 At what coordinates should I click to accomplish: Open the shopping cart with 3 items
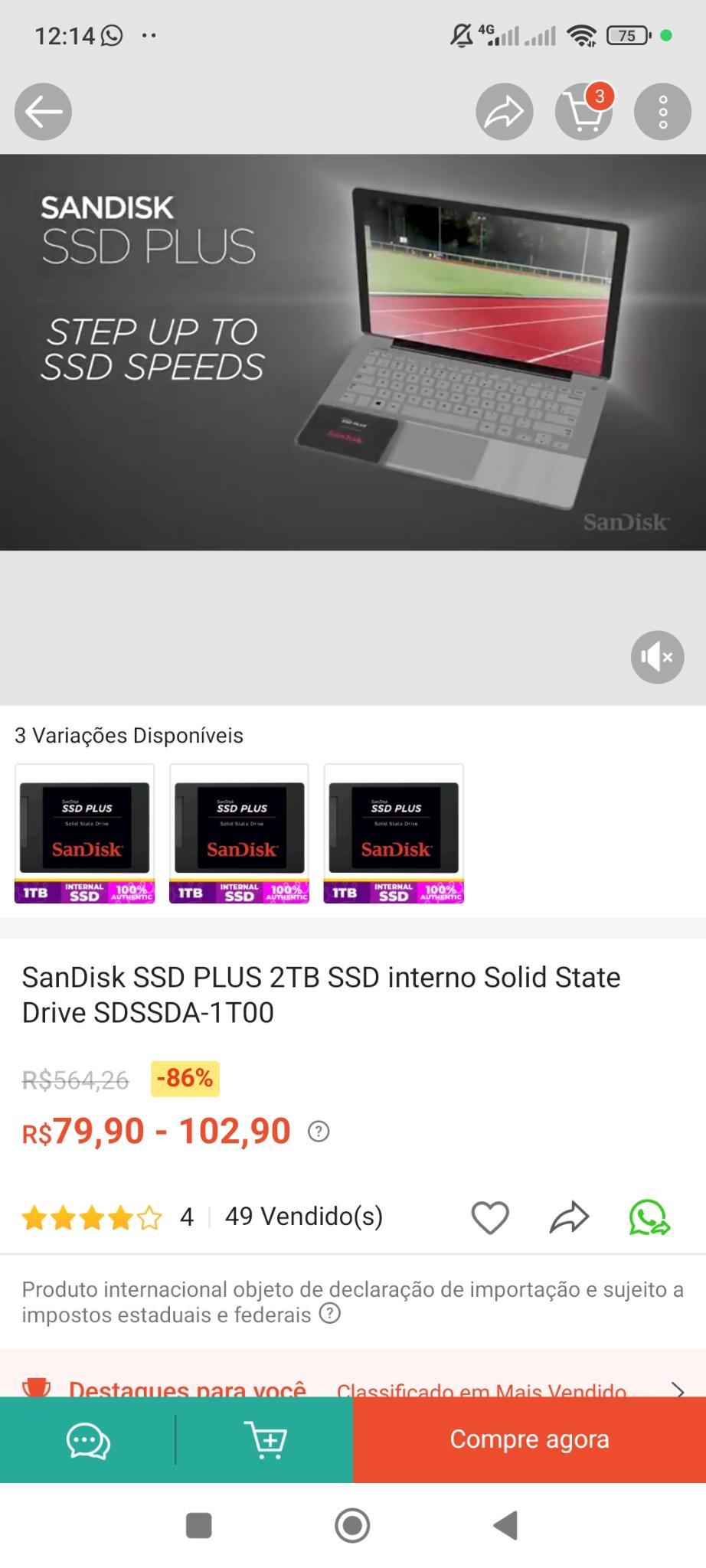point(584,112)
